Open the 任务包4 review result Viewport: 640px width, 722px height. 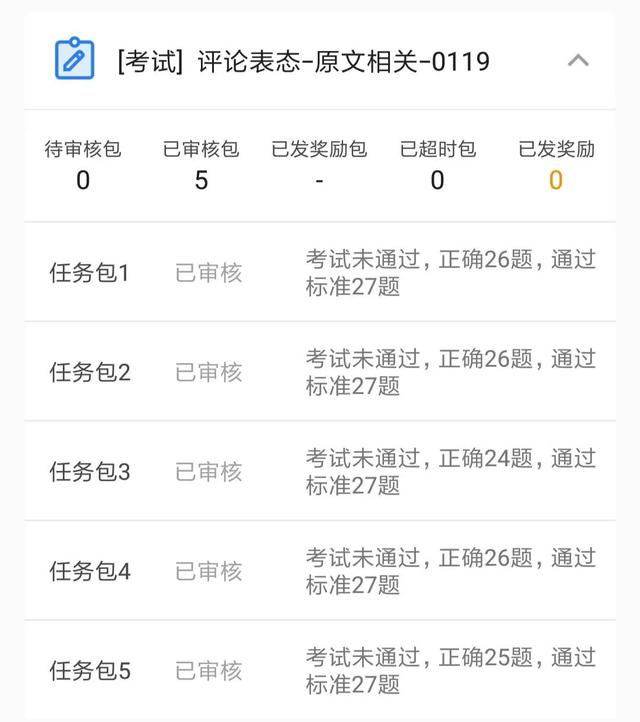(x=320, y=571)
